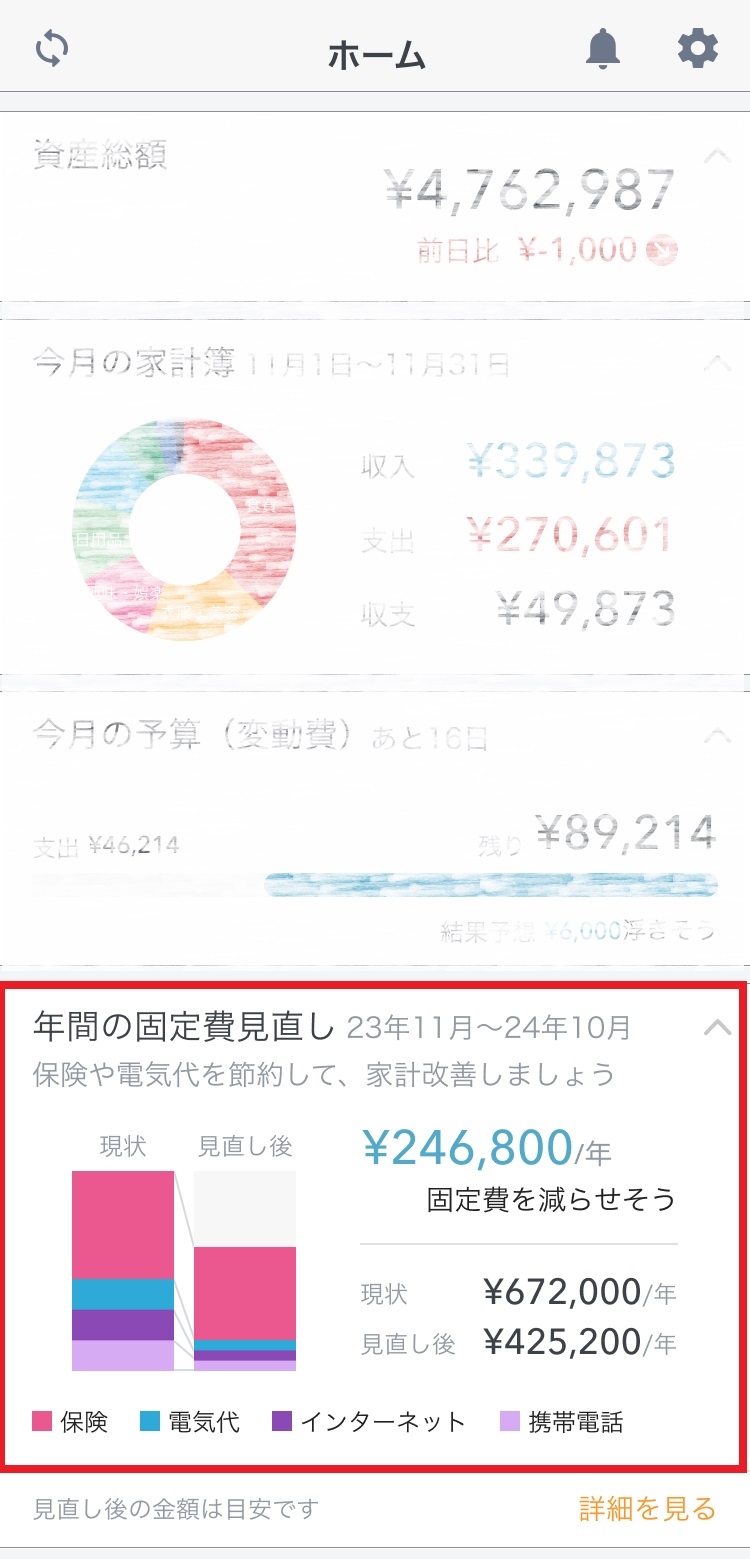The width and height of the screenshot is (750, 1559).
Task: Open 詳細を見る link
Action: click(647, 1508)
